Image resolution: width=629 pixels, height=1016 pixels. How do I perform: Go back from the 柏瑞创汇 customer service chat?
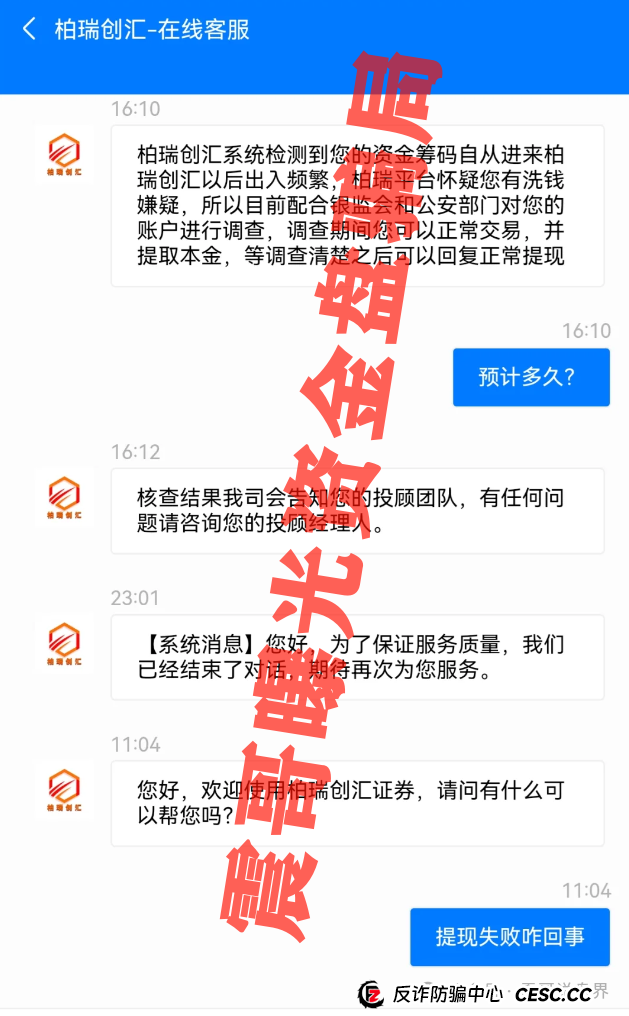pos(29,30)
